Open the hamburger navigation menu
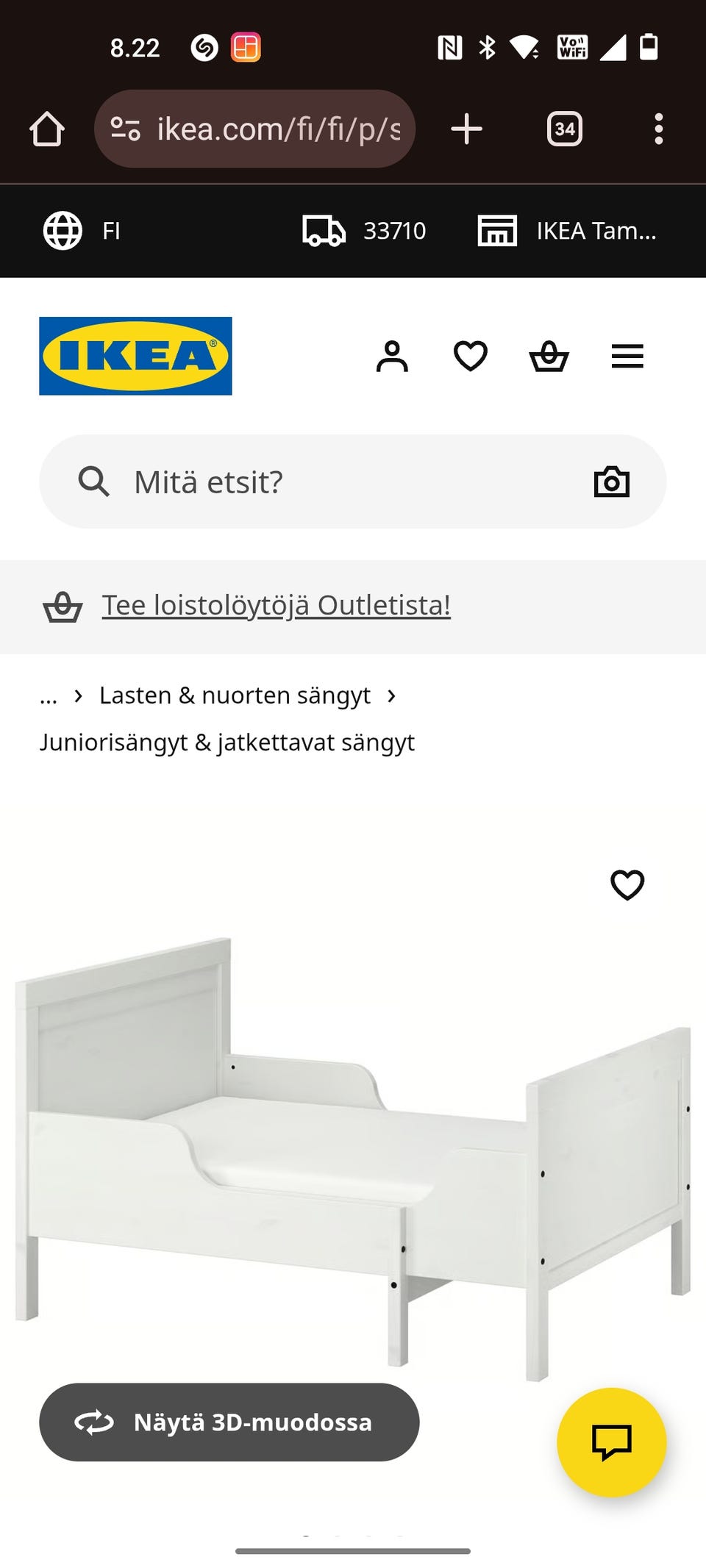 [627, 357]
